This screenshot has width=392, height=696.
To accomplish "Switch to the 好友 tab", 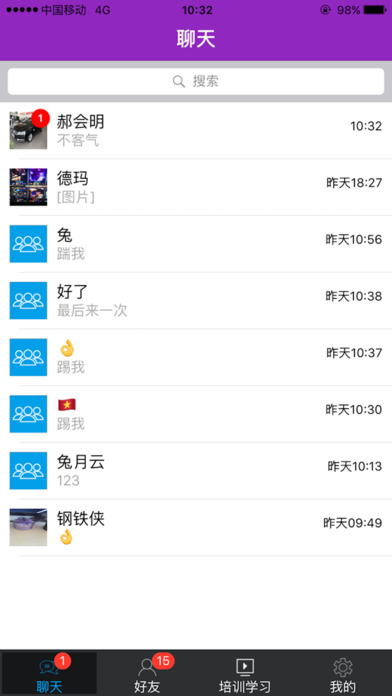I will tap(147, 673).
